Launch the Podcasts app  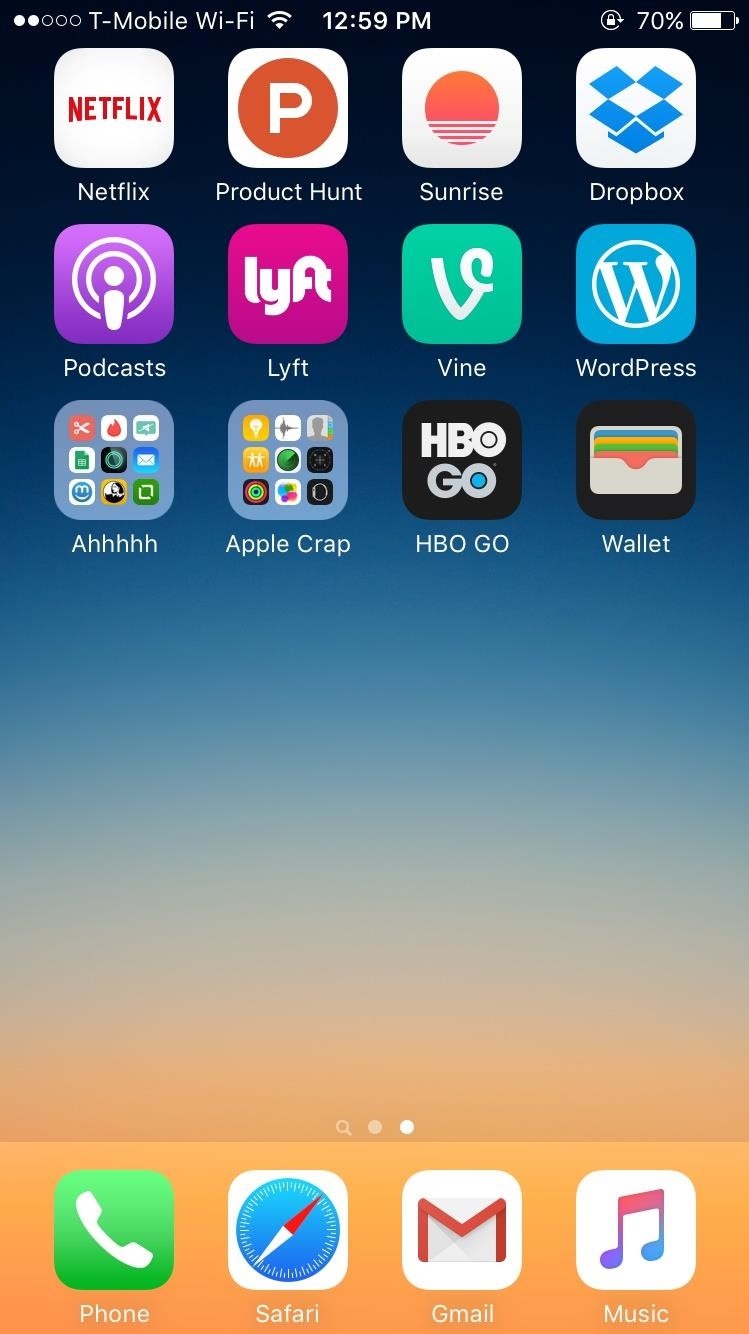tap(114, 284)
